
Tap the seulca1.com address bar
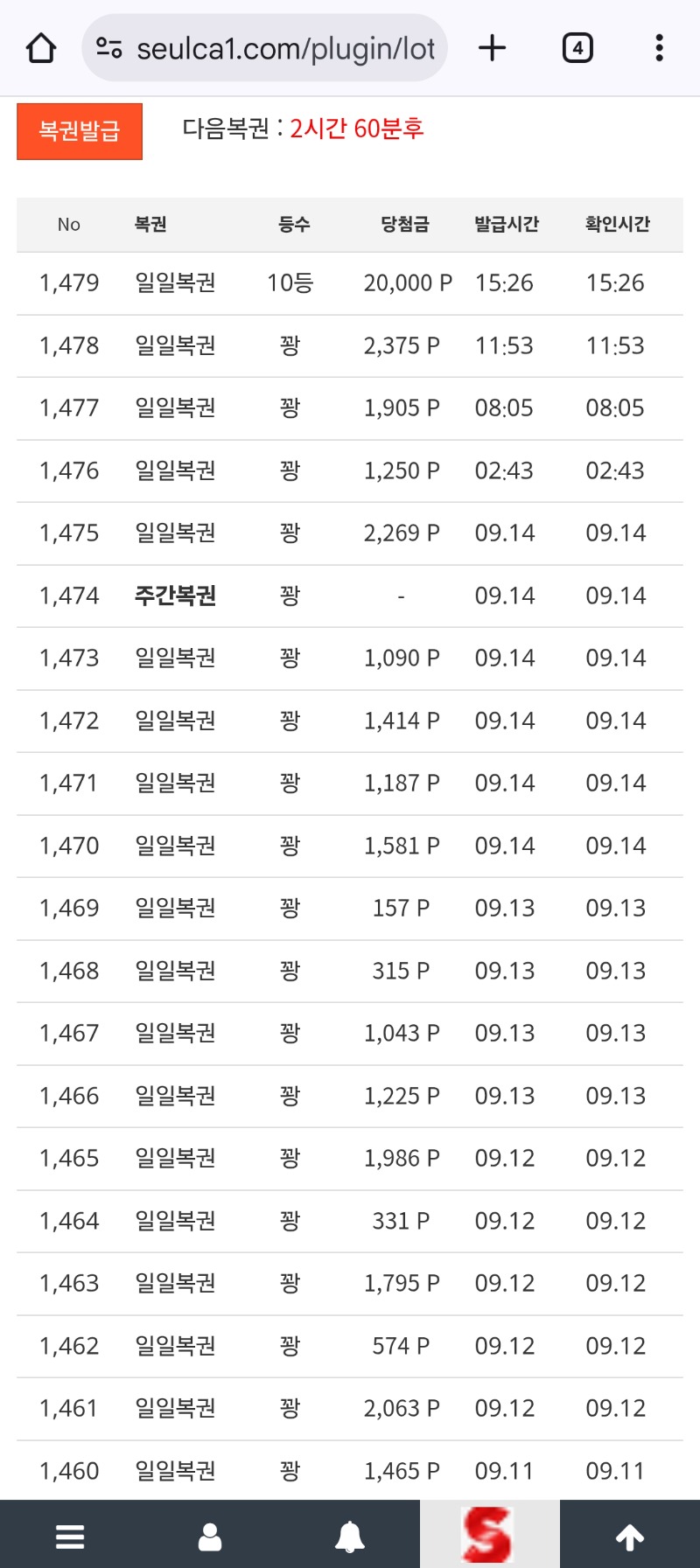click(264, 48)
